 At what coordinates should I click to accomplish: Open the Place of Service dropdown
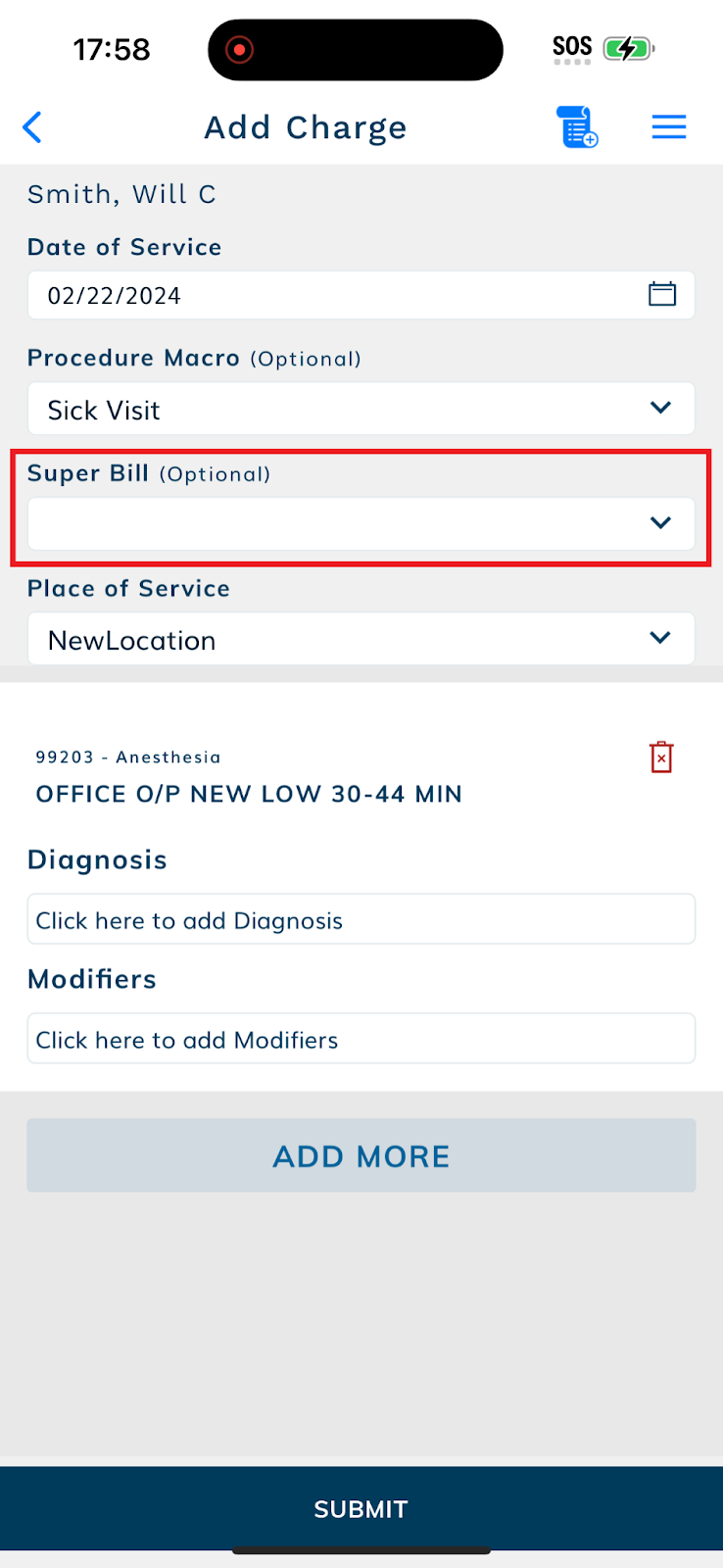pyautogui.click(x=361, y=639)
